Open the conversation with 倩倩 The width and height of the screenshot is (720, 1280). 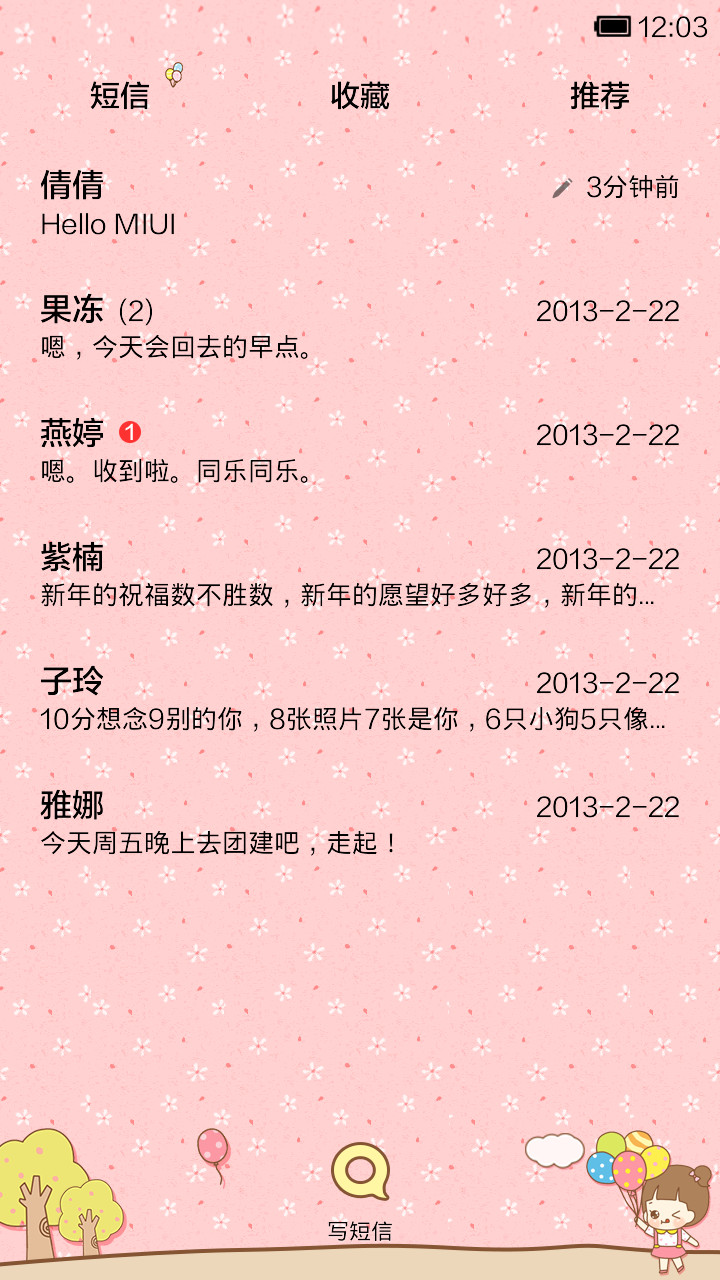click(360, 205)
